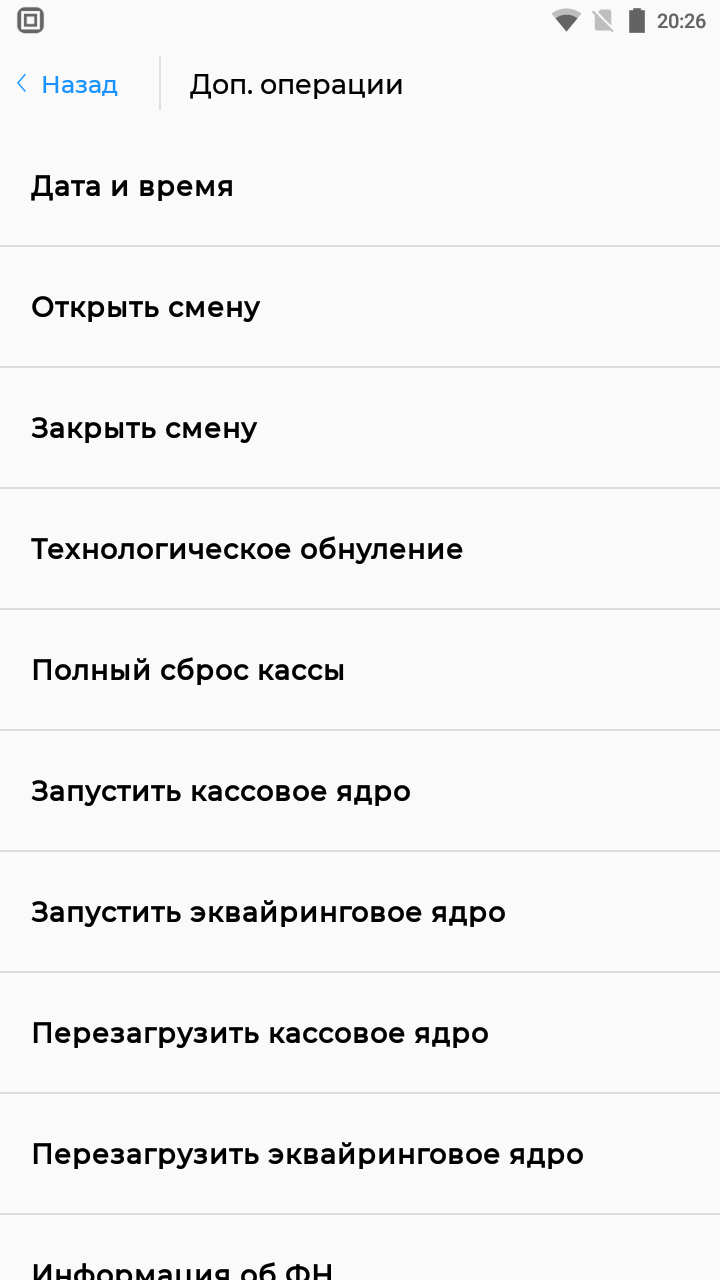Tap Запустить эквайринговое ядро
The height and width of the screenshot is (1280, 720).
coord(360,912)
